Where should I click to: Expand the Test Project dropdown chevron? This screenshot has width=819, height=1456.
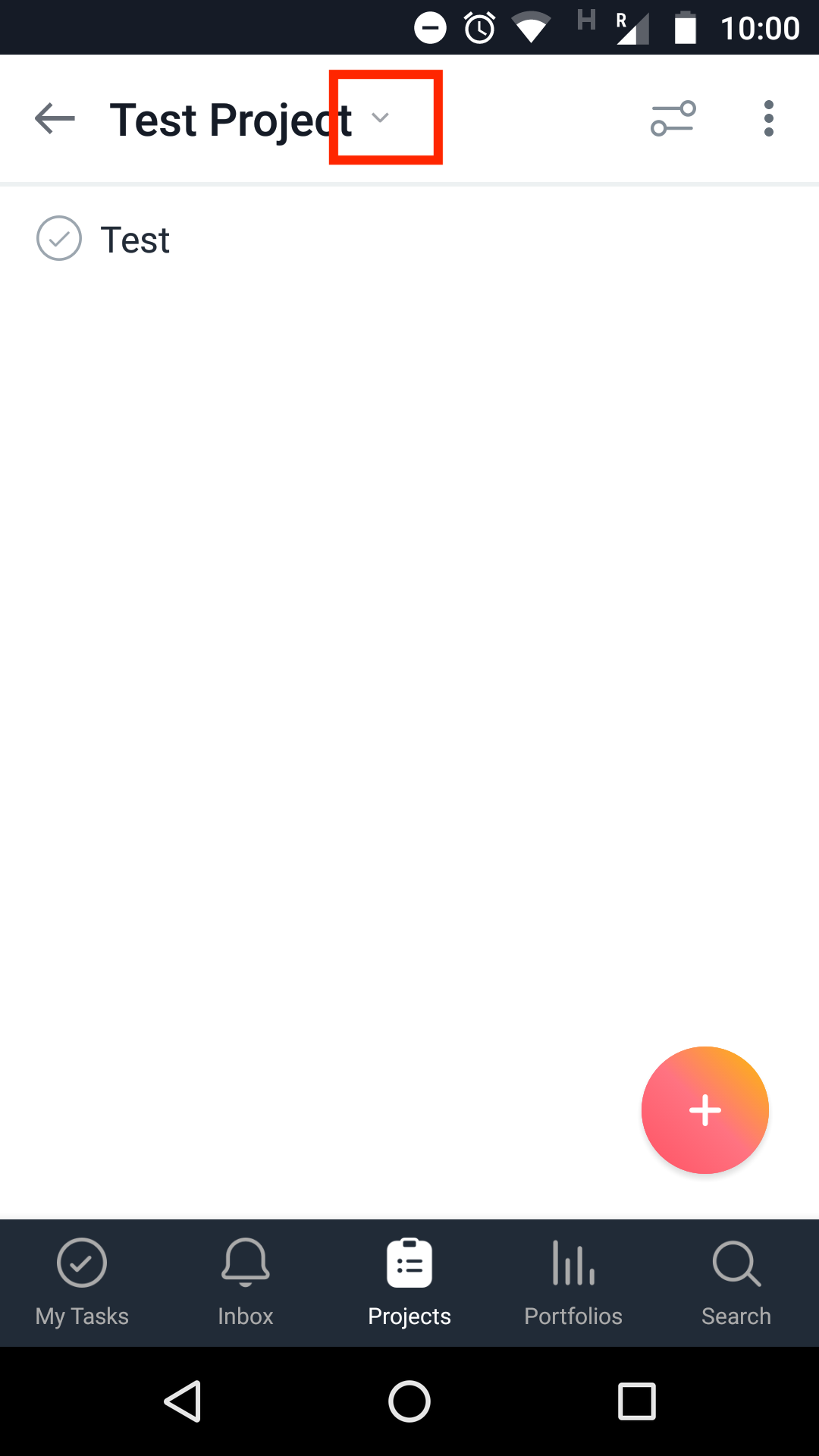pos(380,118)
